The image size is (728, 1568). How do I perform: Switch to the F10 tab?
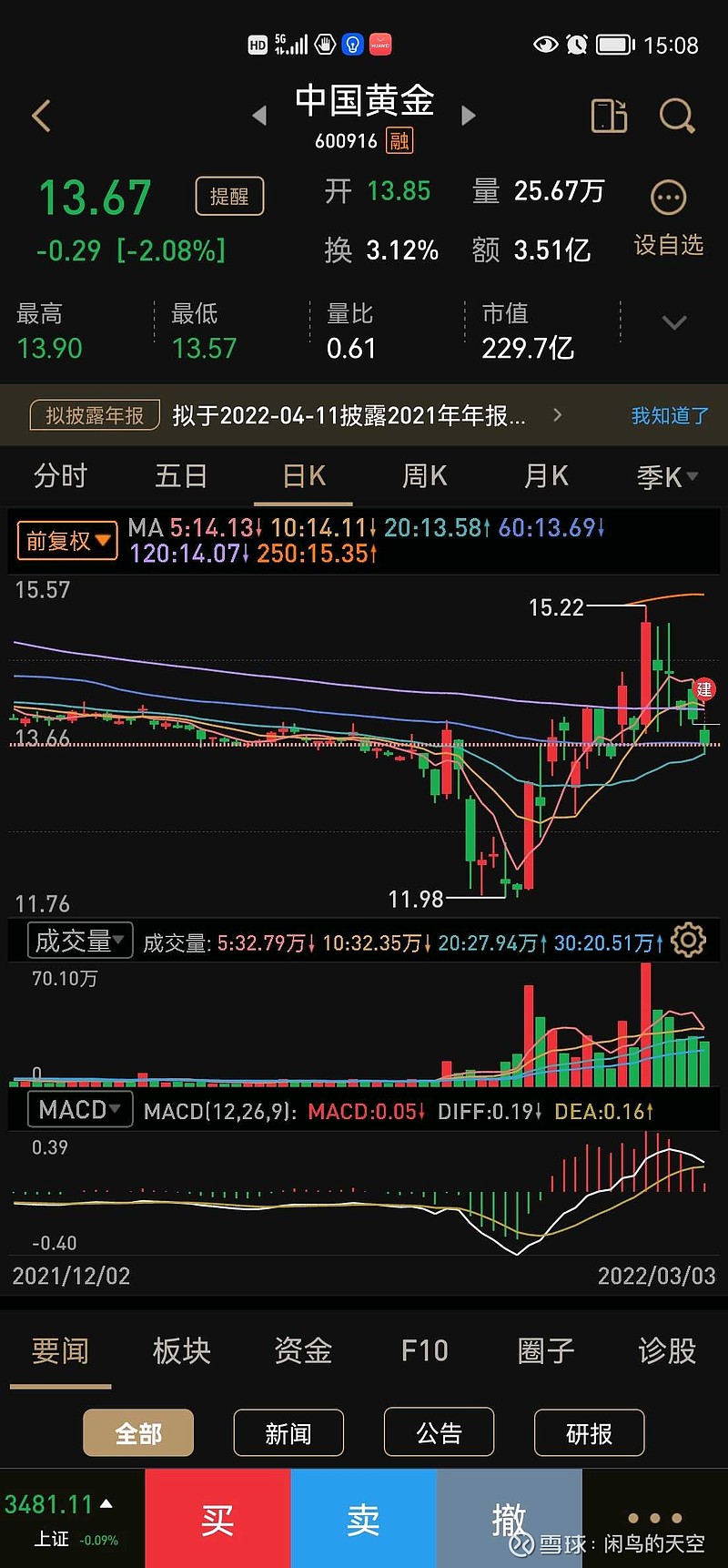click(424, 1352)
